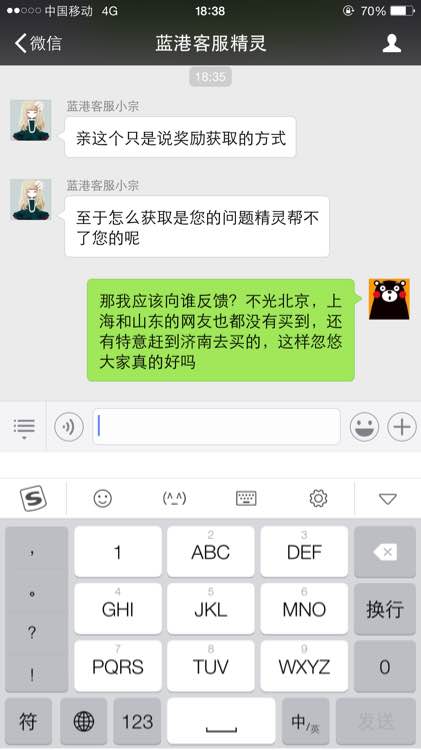The width and height of the screenshot is (421, 750).
Task: Open the emoji sticker panel
Action: coord(364,427)
